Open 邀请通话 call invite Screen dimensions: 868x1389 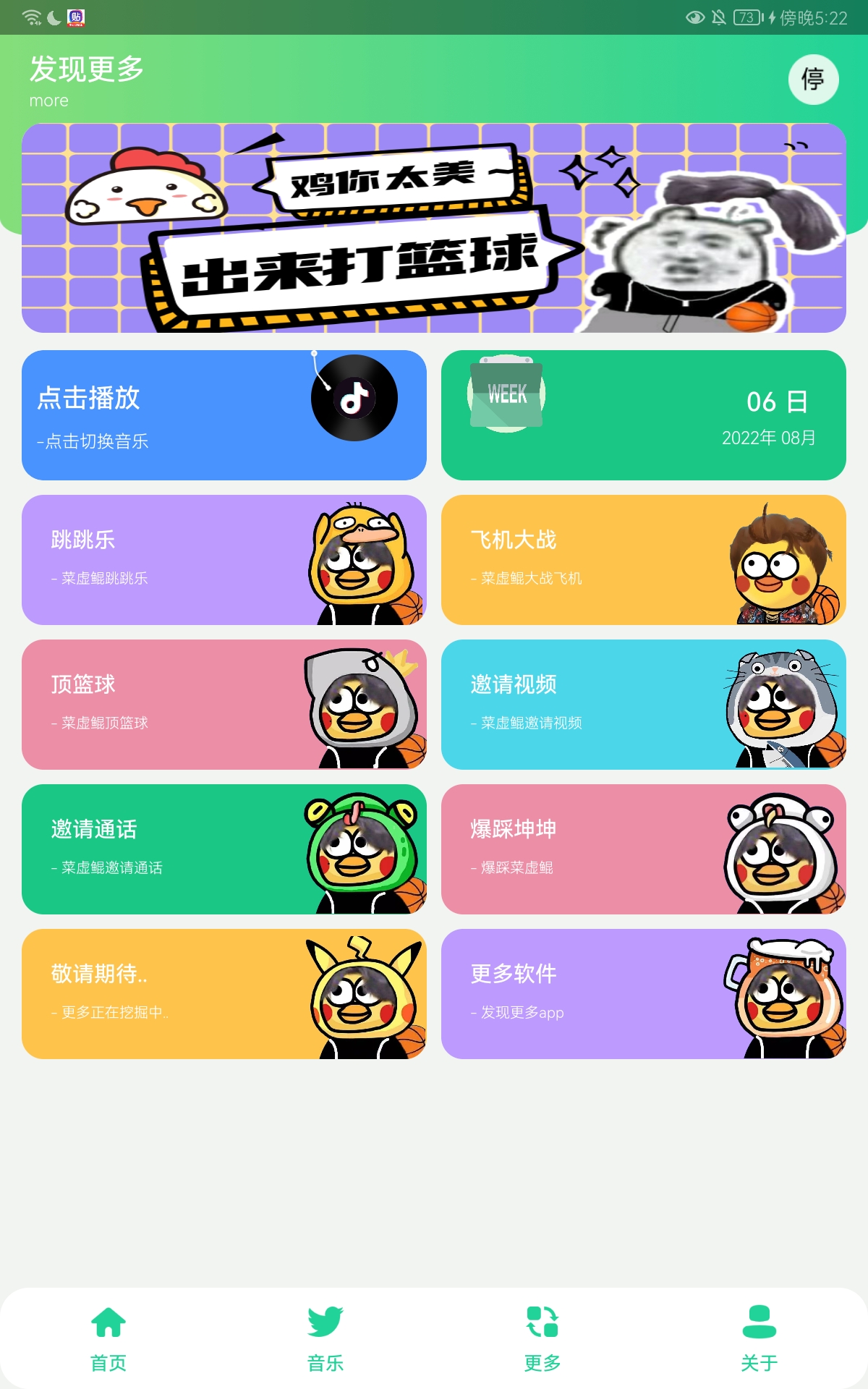pos(224,849)
